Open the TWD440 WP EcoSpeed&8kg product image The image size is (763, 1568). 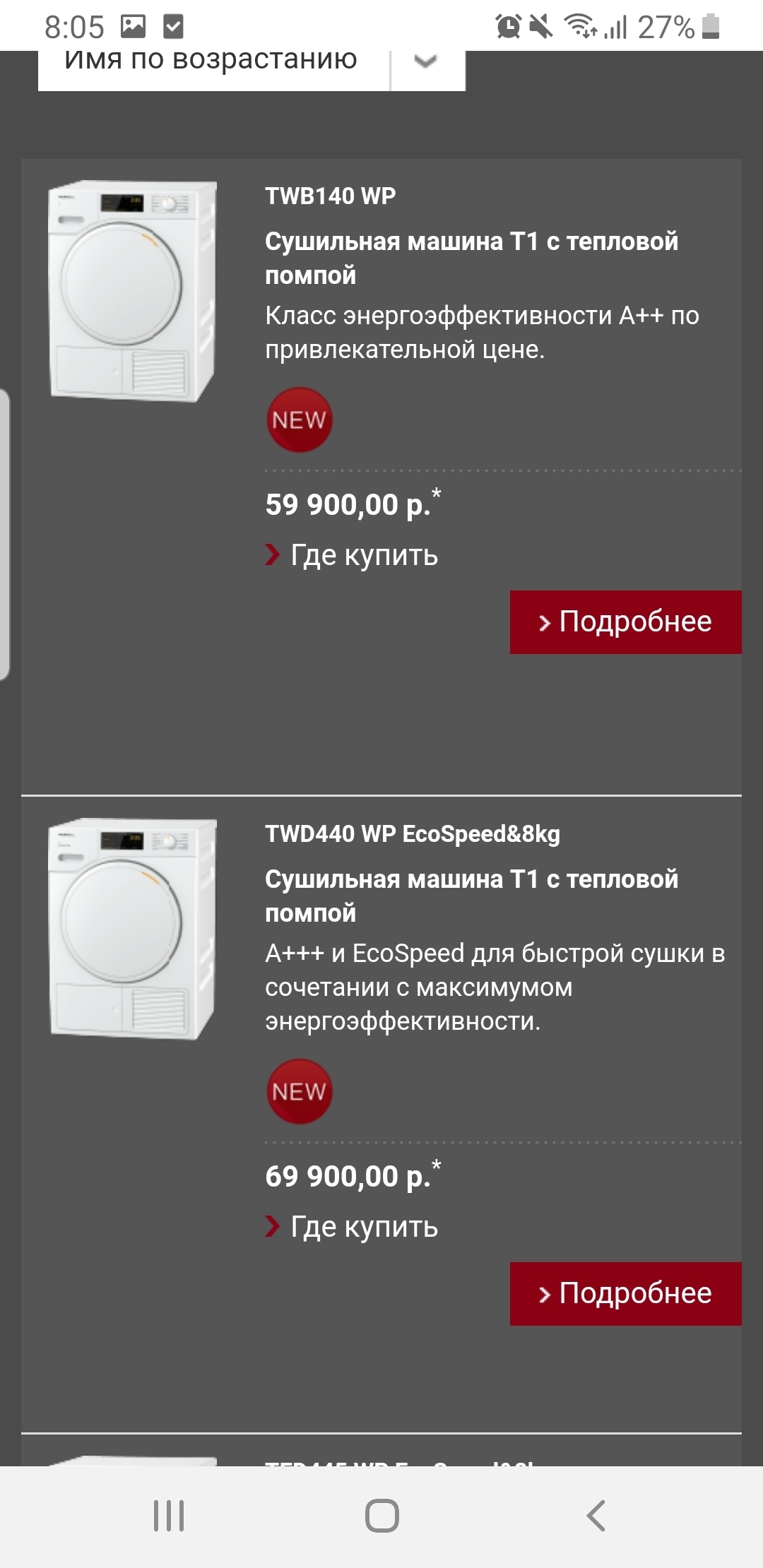[x=132, y=929]
